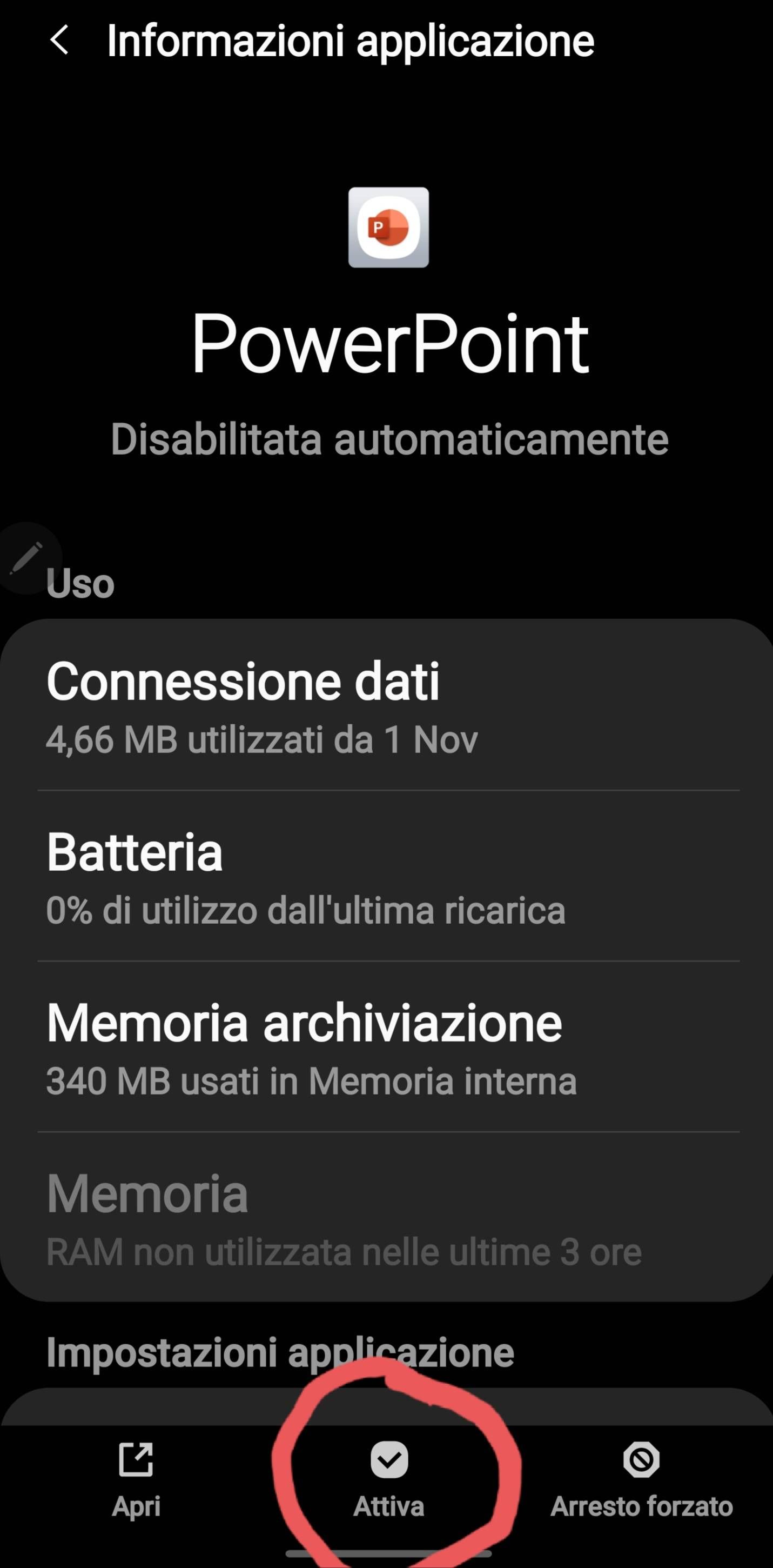Tap Arresto forzato to stop the app

[641, 1479]
